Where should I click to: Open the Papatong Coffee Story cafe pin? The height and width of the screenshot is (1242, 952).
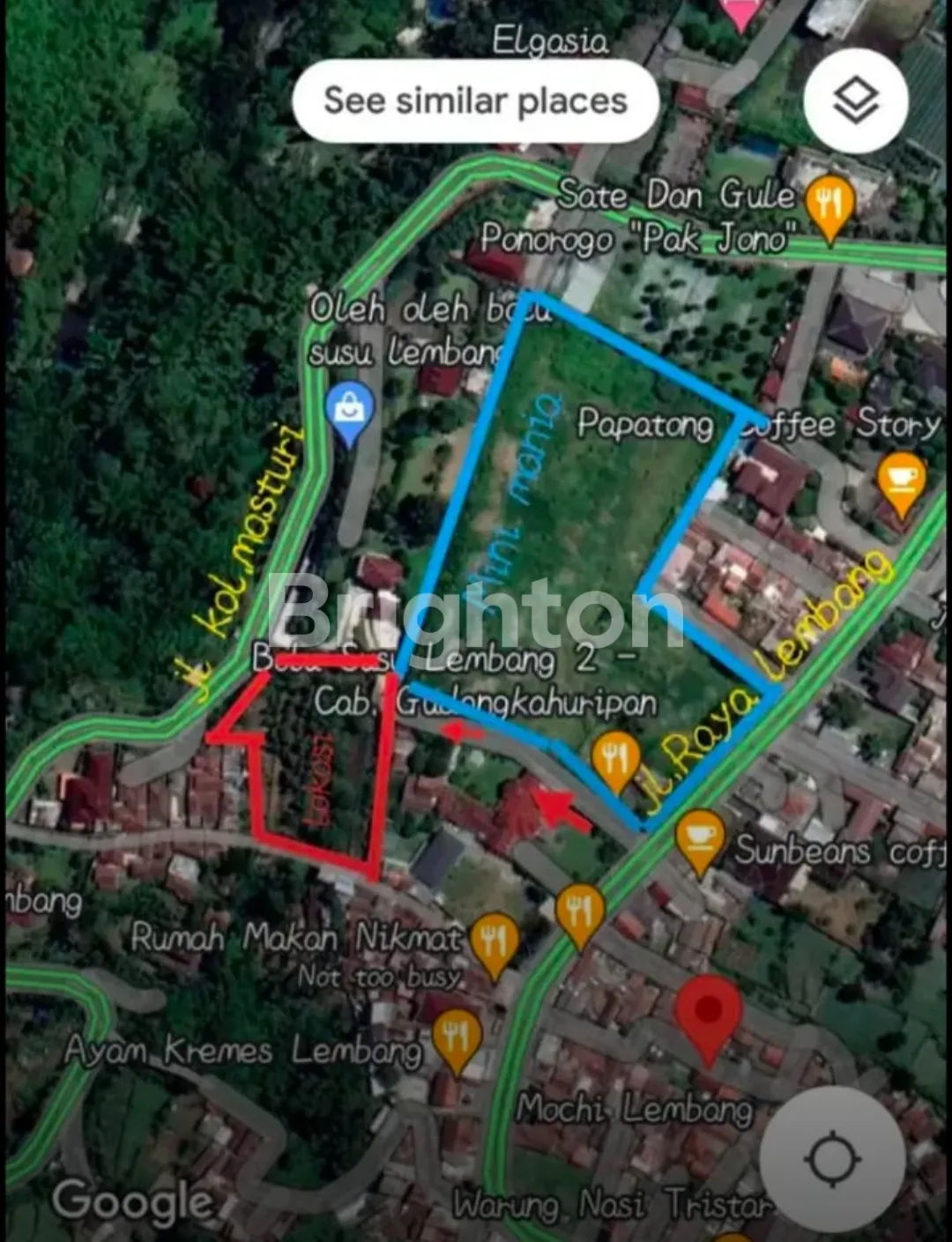click(901, 481)
